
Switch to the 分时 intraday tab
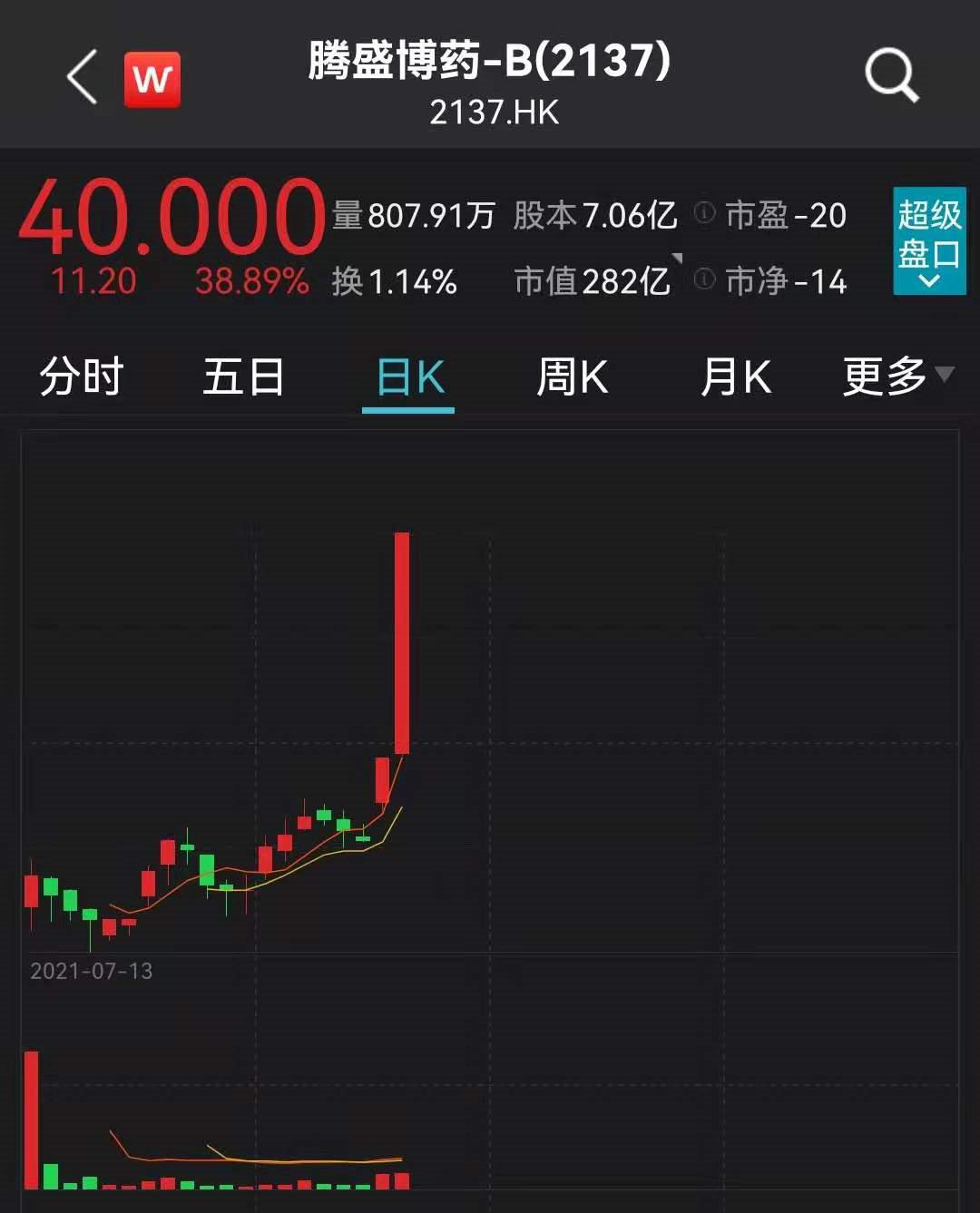click(80, 376)
